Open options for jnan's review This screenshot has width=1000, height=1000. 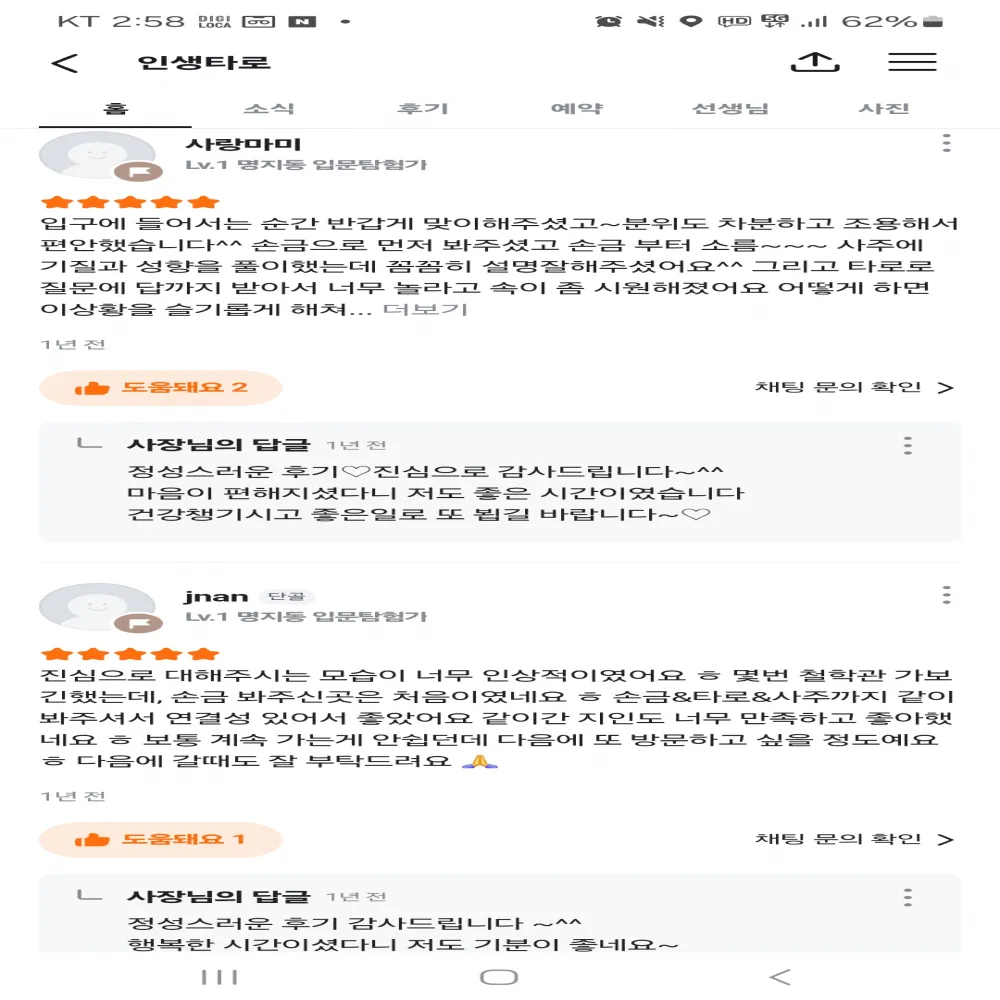pos(946,596)
